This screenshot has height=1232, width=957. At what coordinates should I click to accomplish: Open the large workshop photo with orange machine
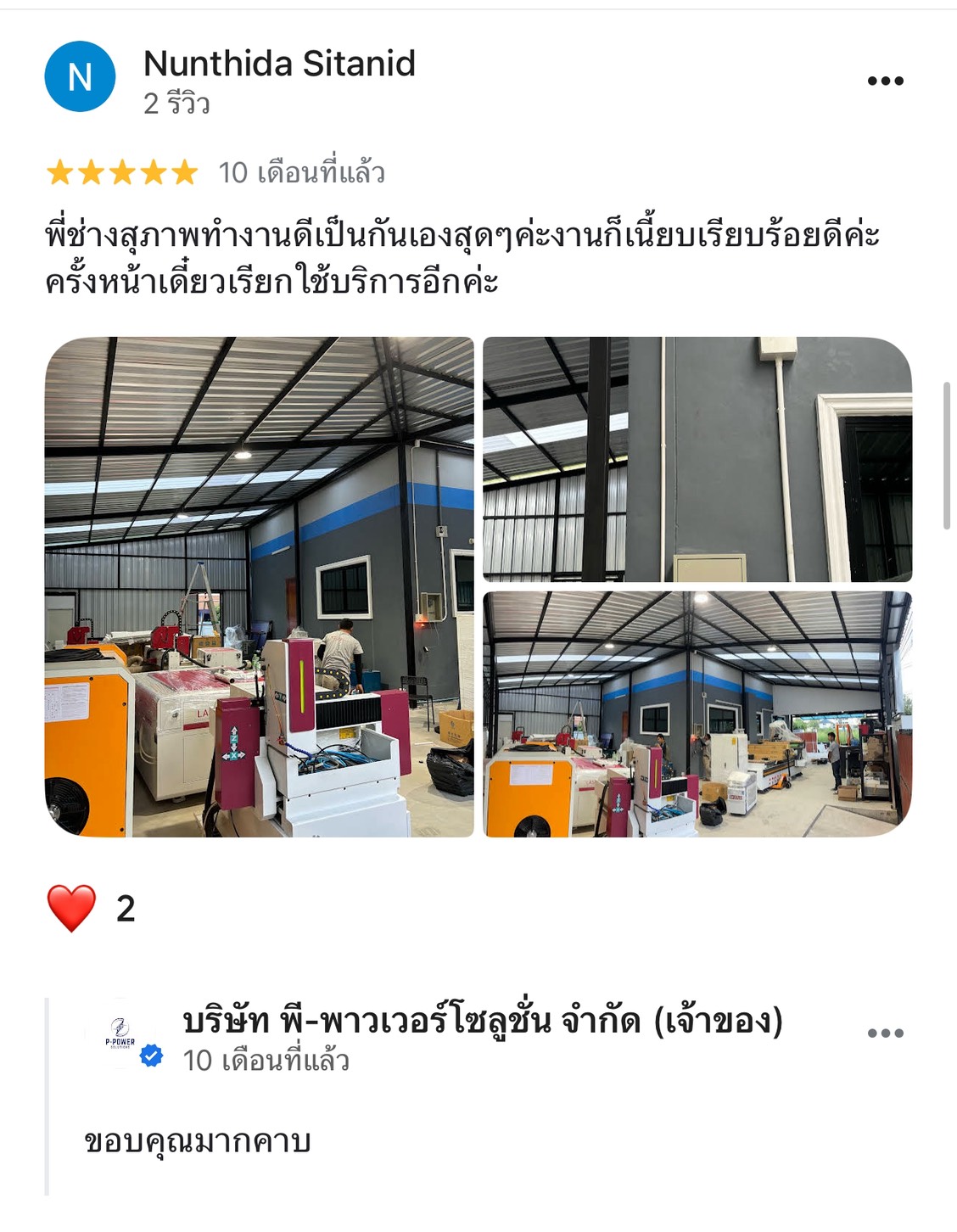pos(259,587)
